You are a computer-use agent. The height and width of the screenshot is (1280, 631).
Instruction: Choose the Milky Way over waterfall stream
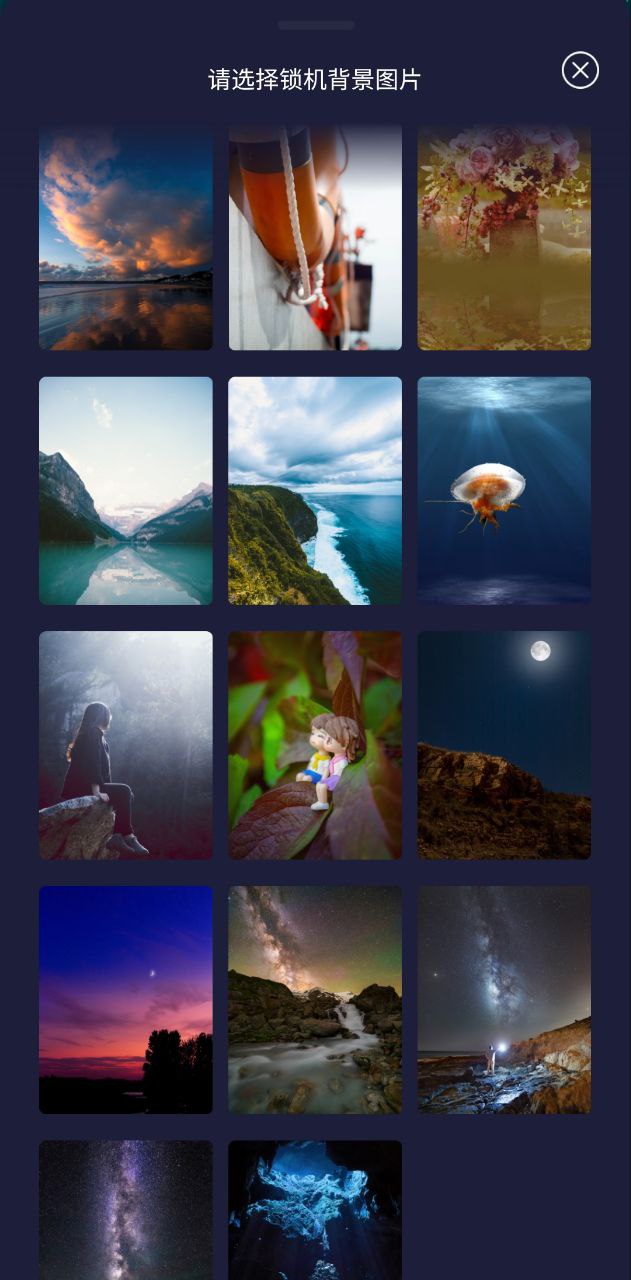click(315, 1000)
